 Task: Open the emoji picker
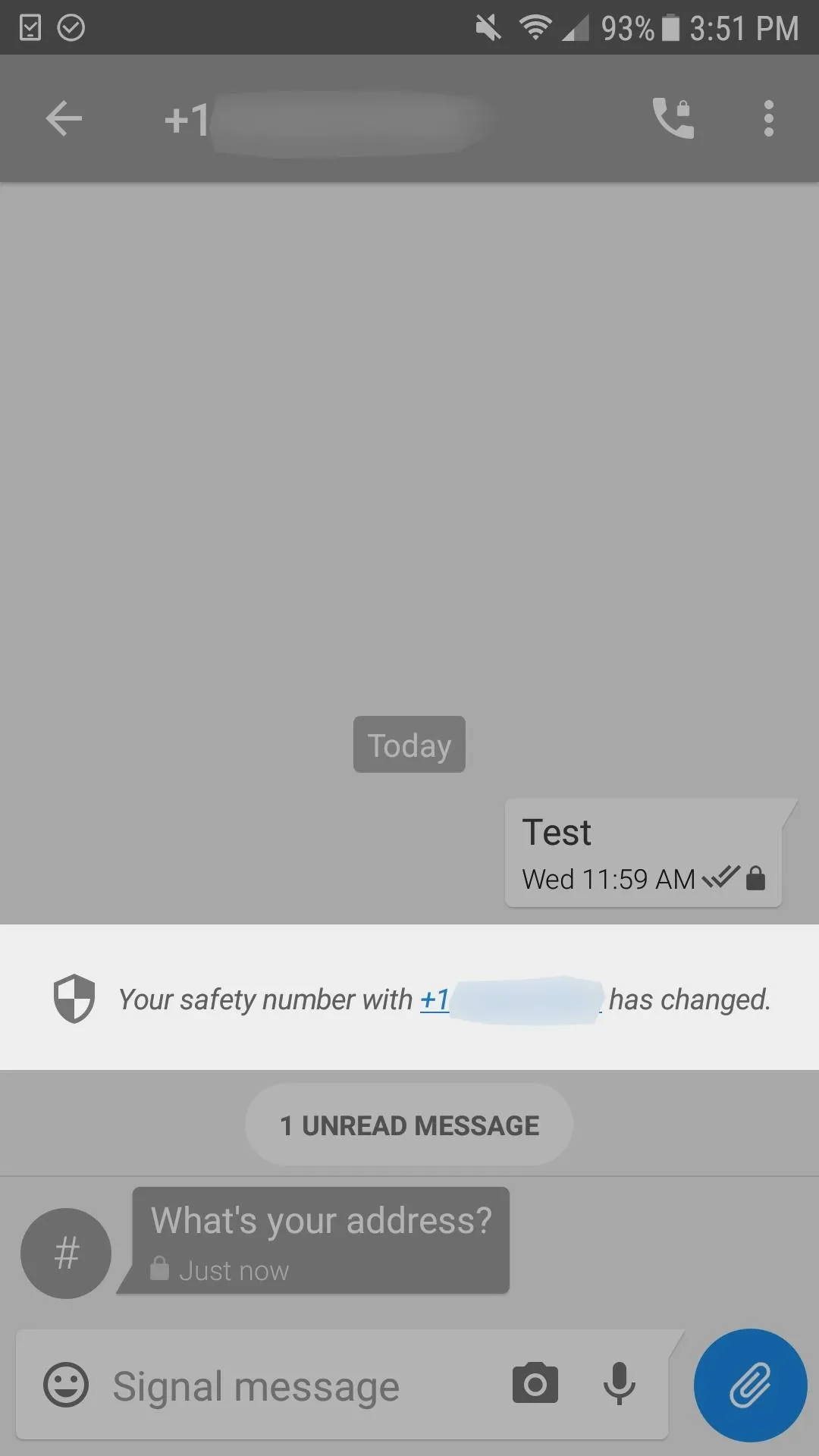click(x=66, y=1385)
